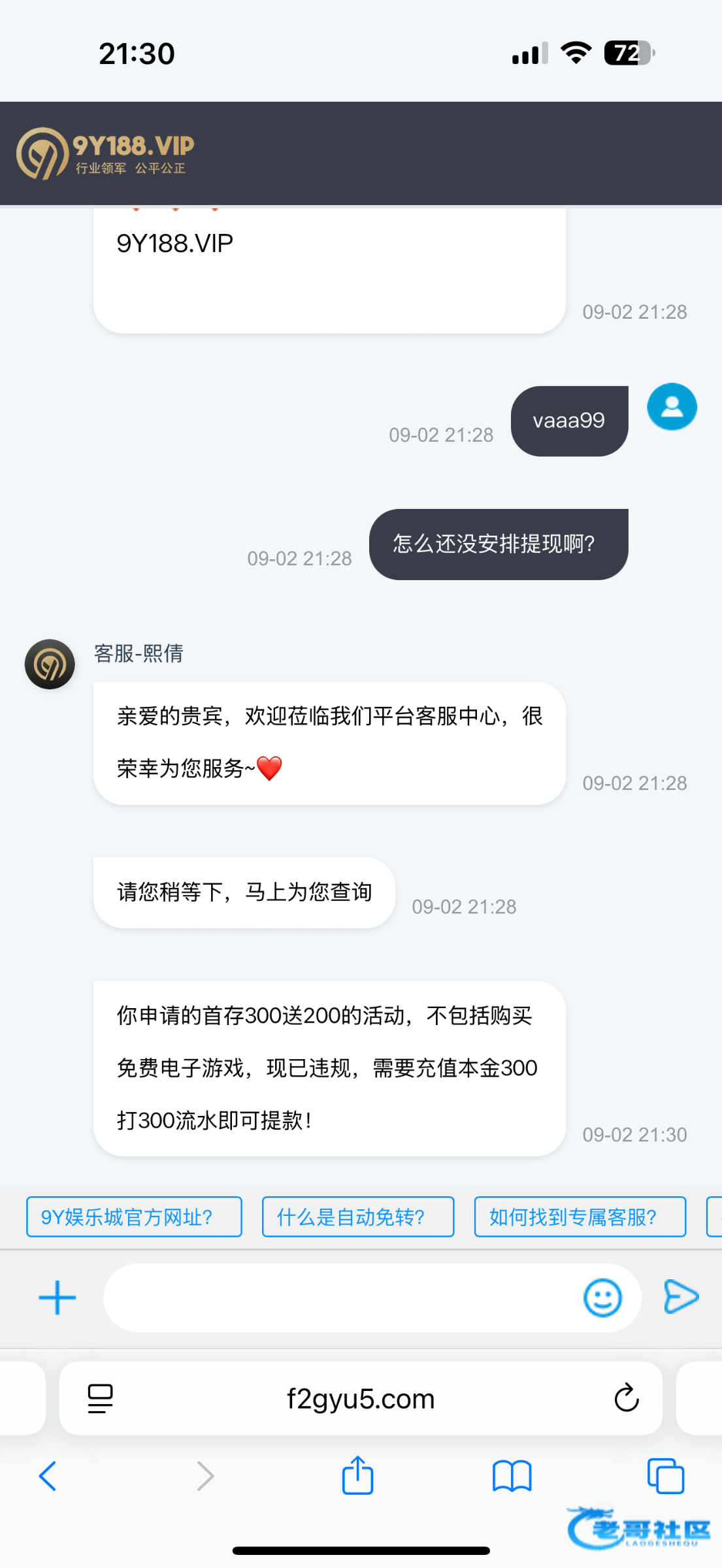Show all open Safari tabs
The width and height of the screenshot is (722, 1568).
point(665,1476)
